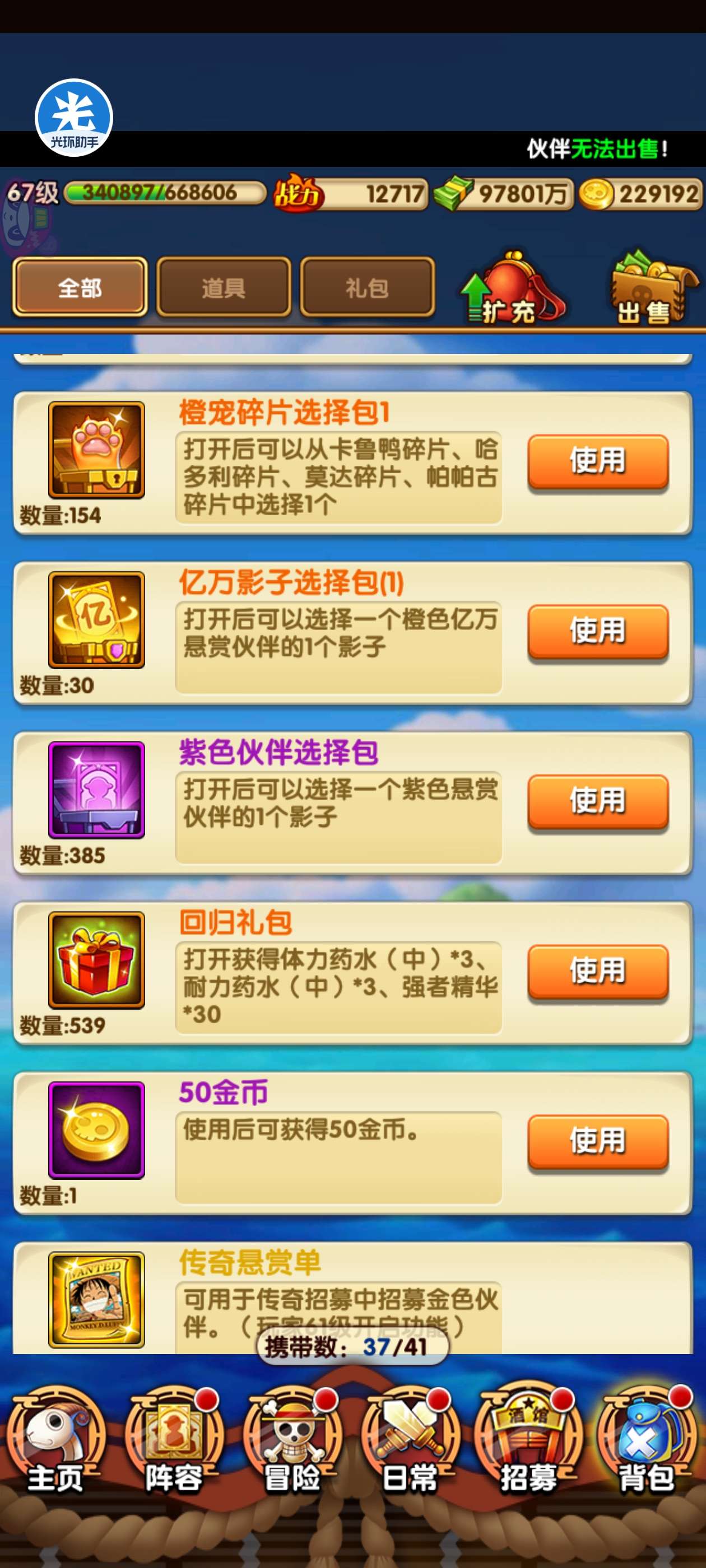Switch to the 道具 tab
Viewport: 706px width, 1568px height.
pyautogui.click(x=224, y=287)
